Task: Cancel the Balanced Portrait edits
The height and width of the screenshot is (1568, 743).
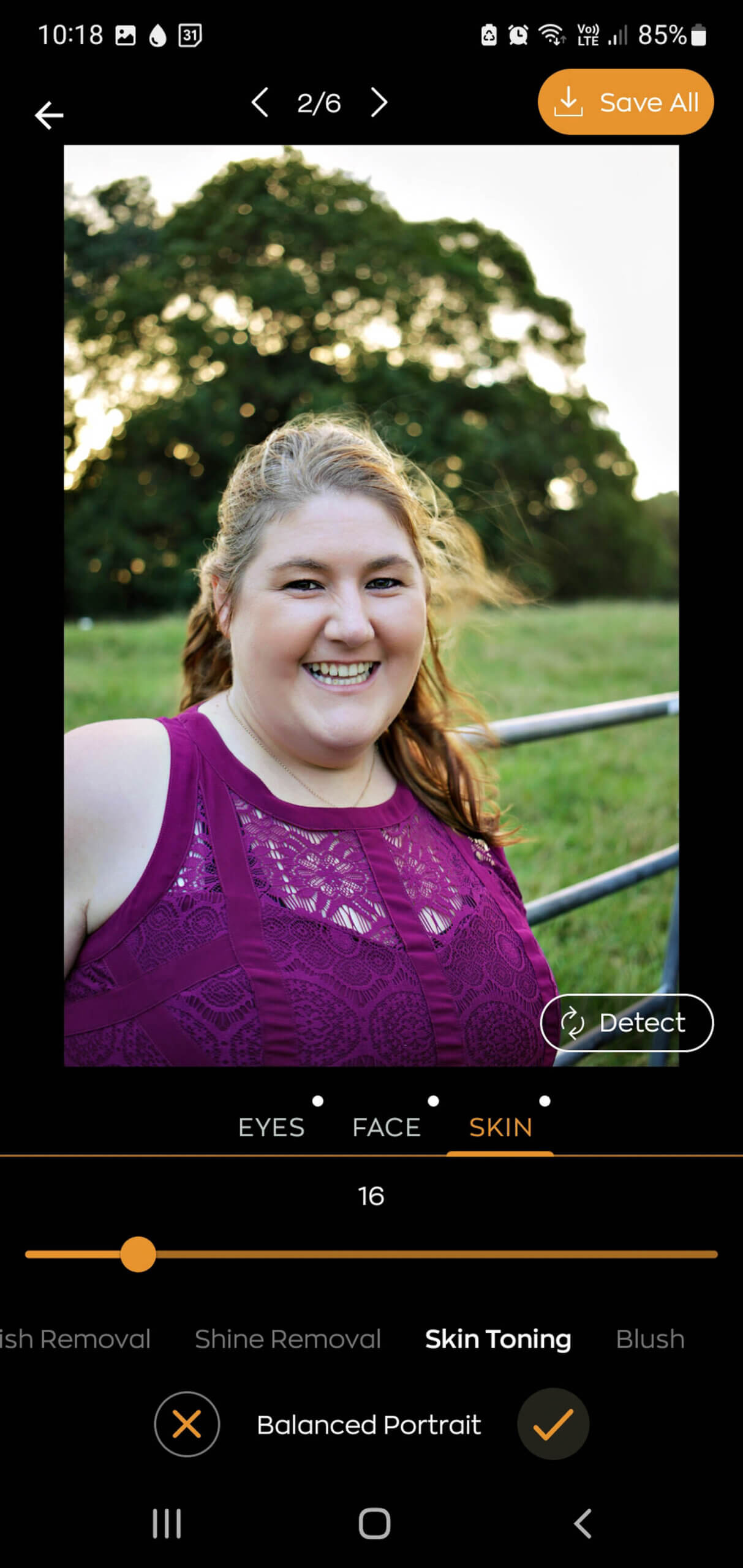Action: coord(187,1424)
